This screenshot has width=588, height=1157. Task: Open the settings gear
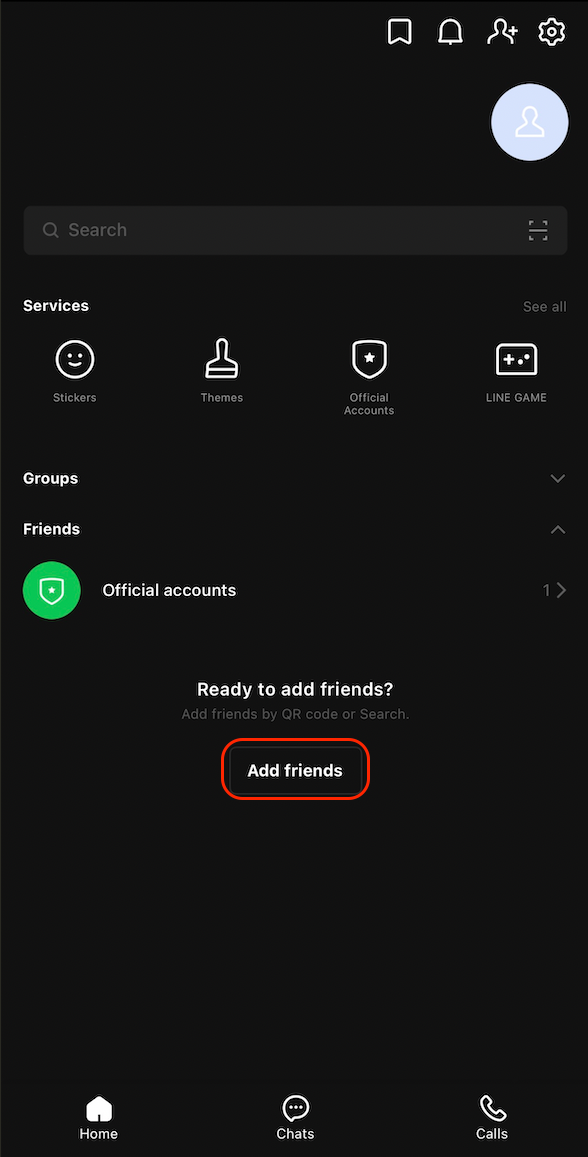[x=552, y=32]
